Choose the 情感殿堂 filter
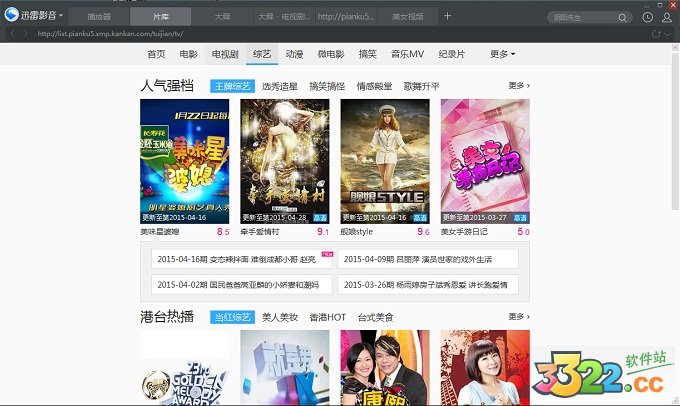This screenshot has width=680, height=406. tap(375, 86)
